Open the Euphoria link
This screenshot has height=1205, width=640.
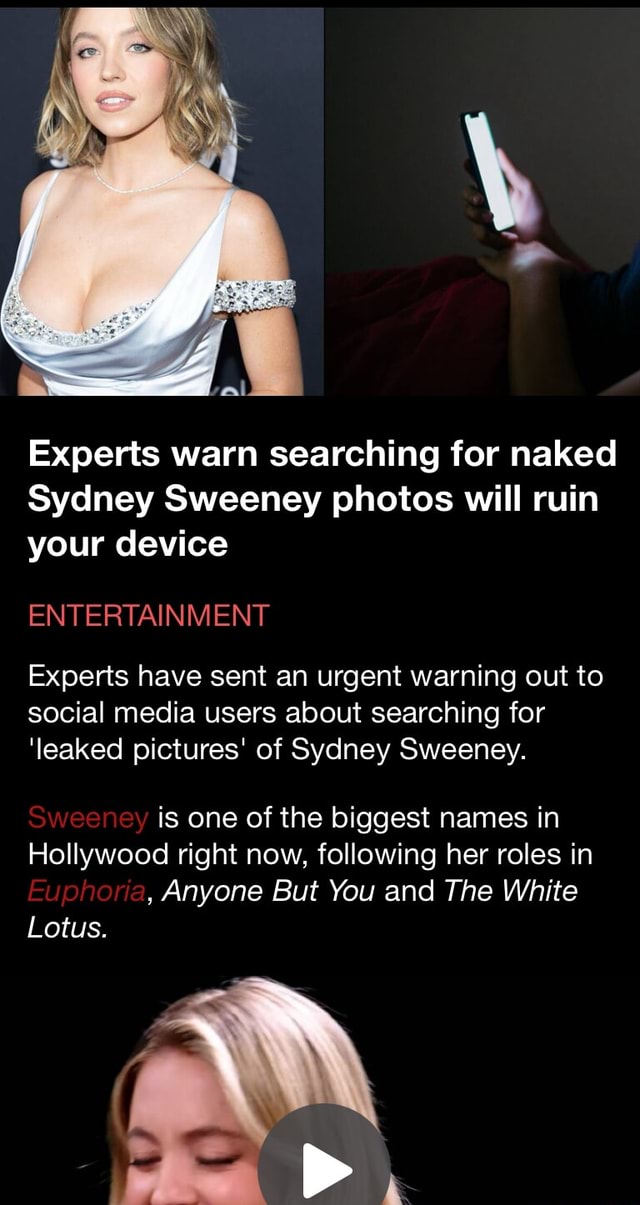click(x=88, y=890)
